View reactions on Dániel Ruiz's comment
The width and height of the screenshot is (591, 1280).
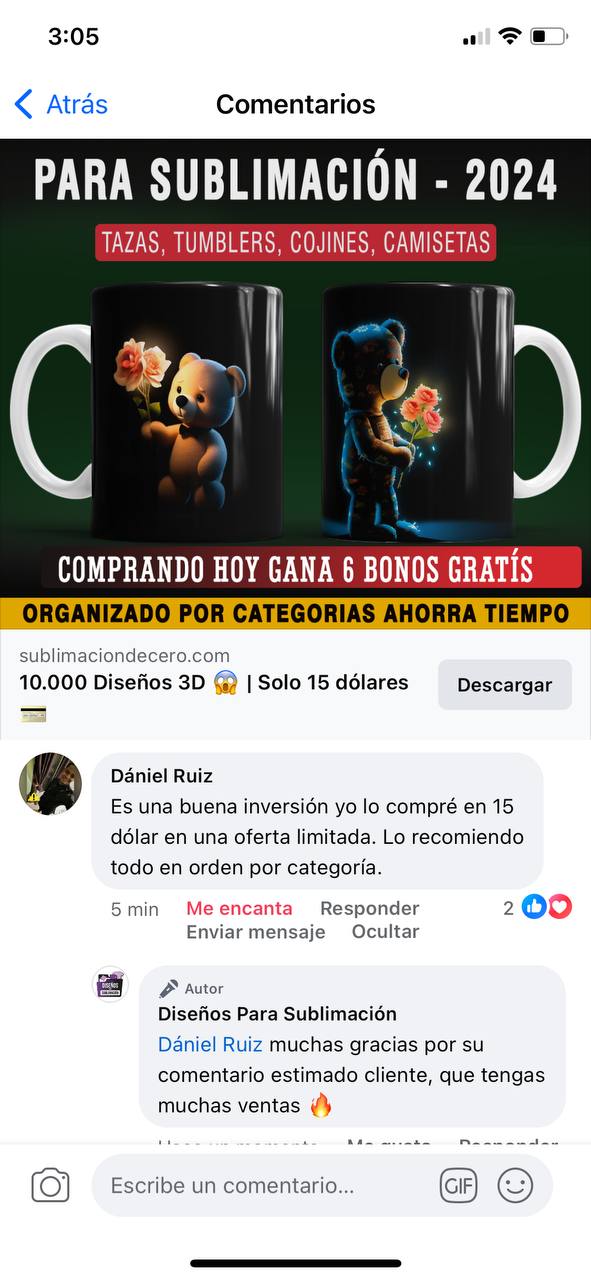[538, 907]
